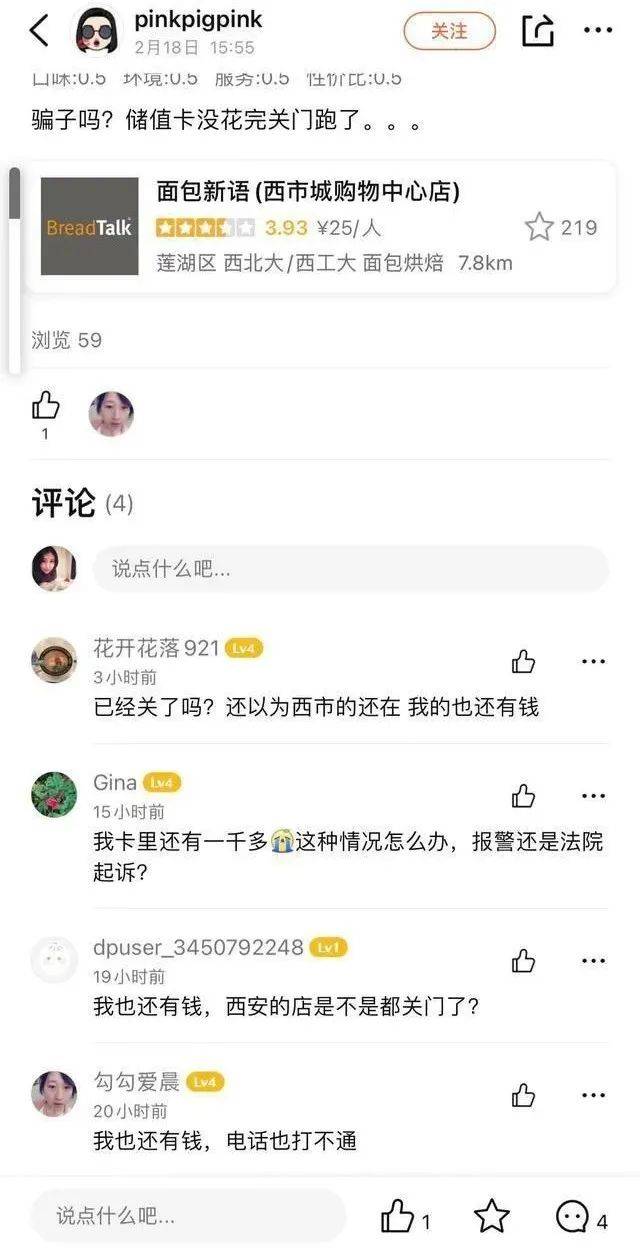Open more options for Gina's comment
Viewport: 640px width, 1248px height.
click(593, 796)
